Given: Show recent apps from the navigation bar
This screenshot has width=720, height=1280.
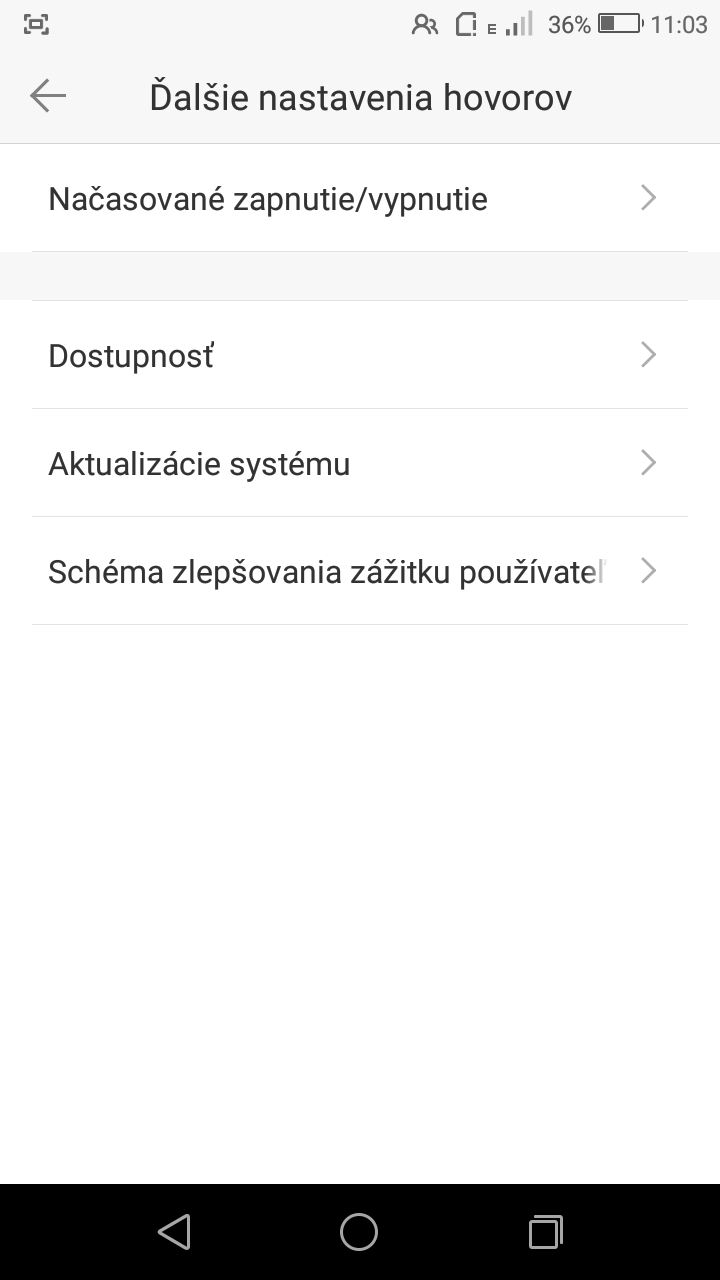Looking at the screenshot, I should [545, 1232].
